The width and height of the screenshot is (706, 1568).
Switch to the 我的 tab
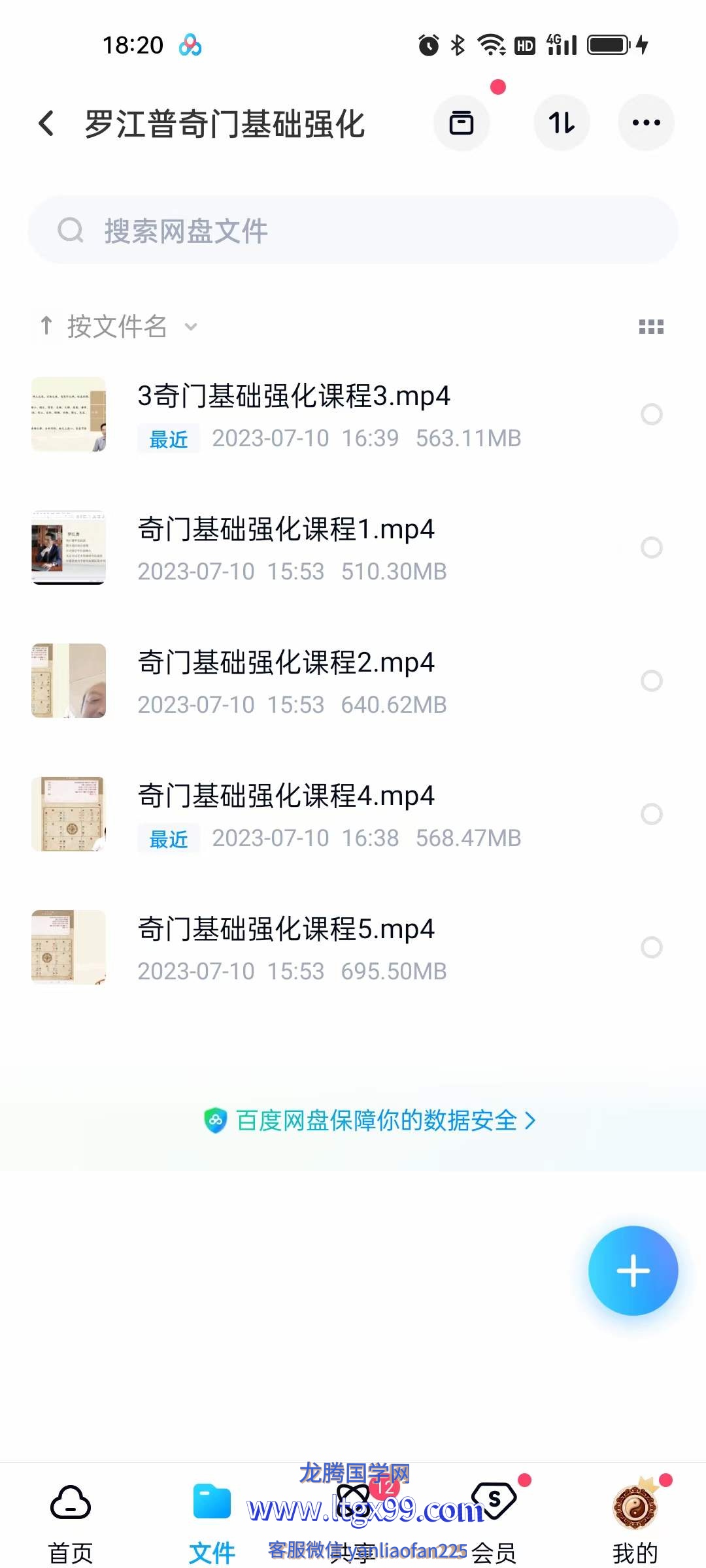635,1522
